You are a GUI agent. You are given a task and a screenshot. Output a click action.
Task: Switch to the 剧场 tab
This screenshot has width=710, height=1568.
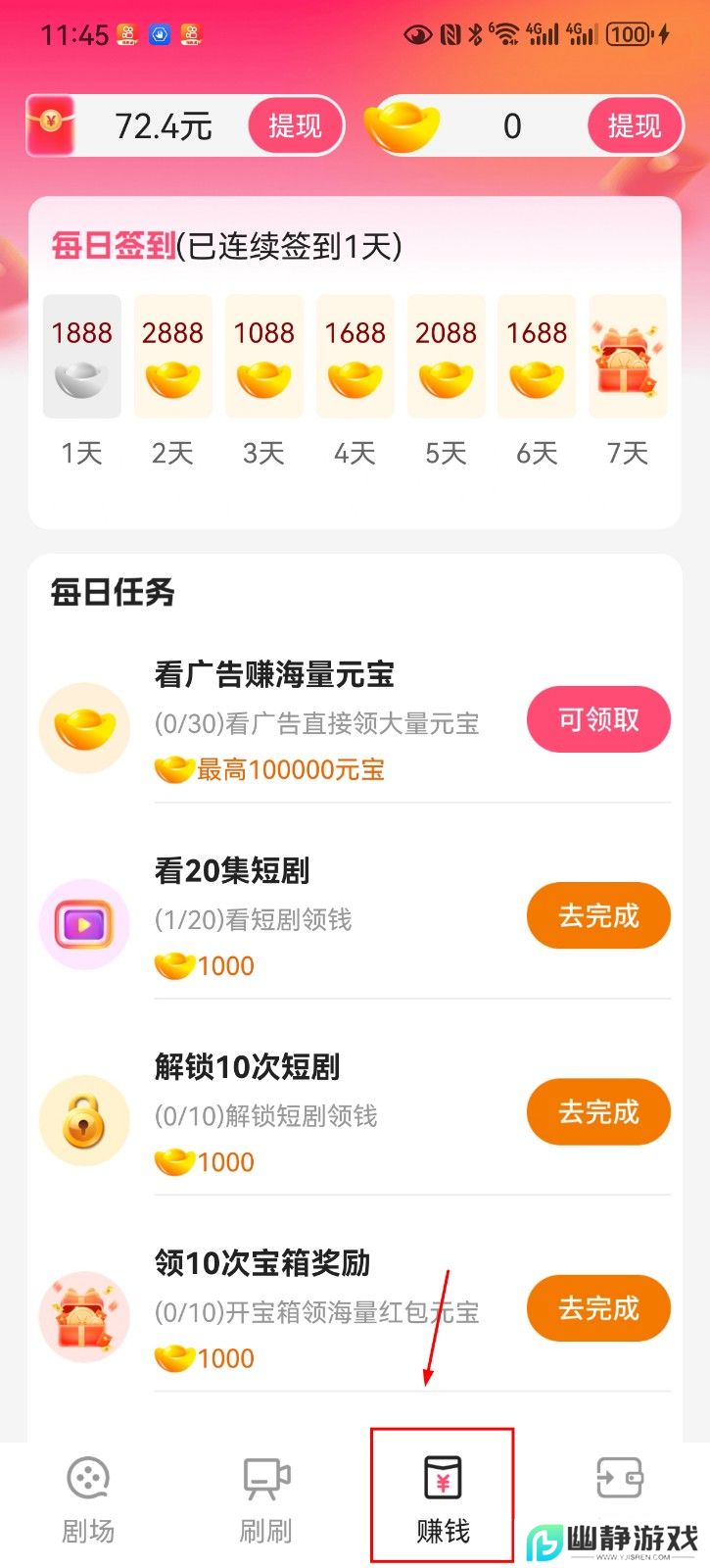click(x=88, y=1499)
